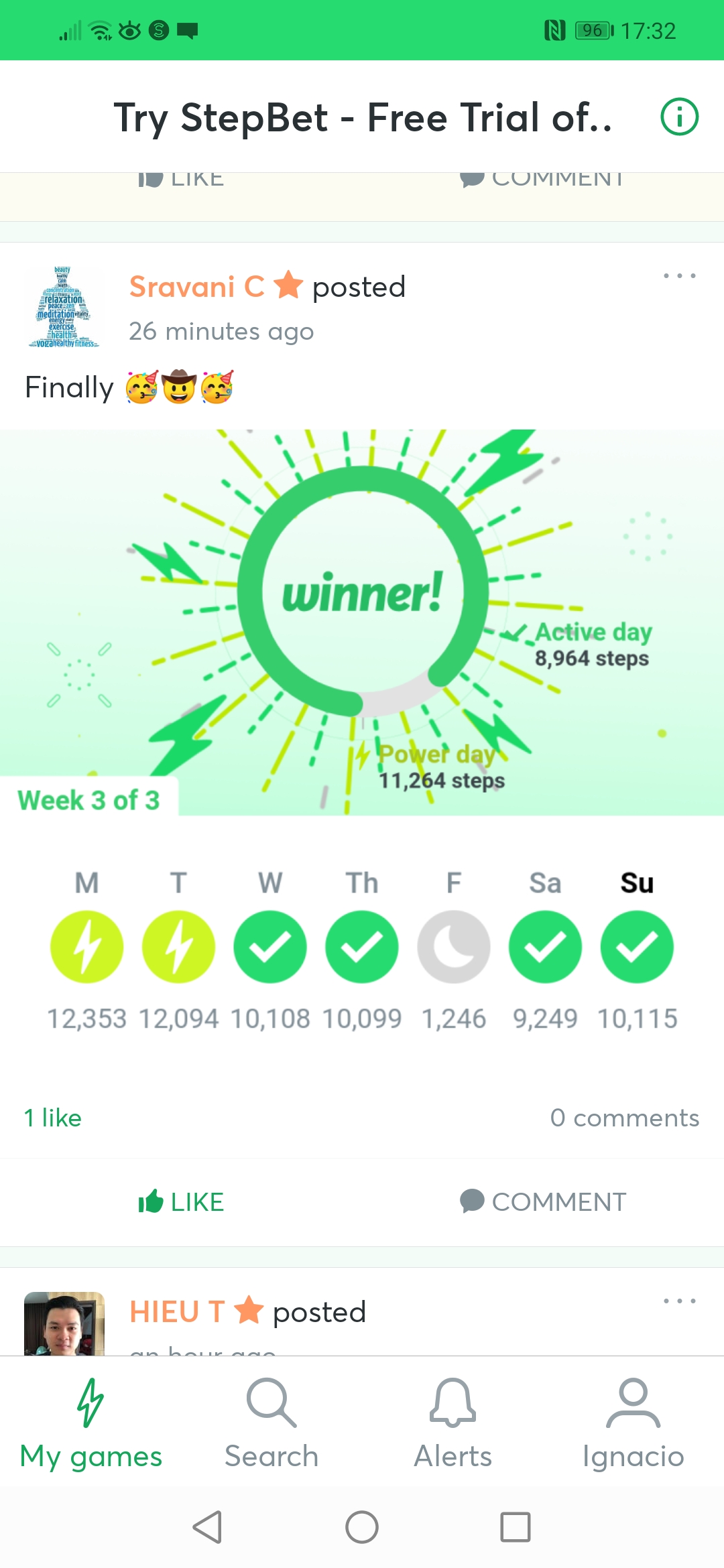This screenshot has width=724, height=1568.
Task: View who liked: 1 like
Action: pyautogui.click(x=53, y=1118)
